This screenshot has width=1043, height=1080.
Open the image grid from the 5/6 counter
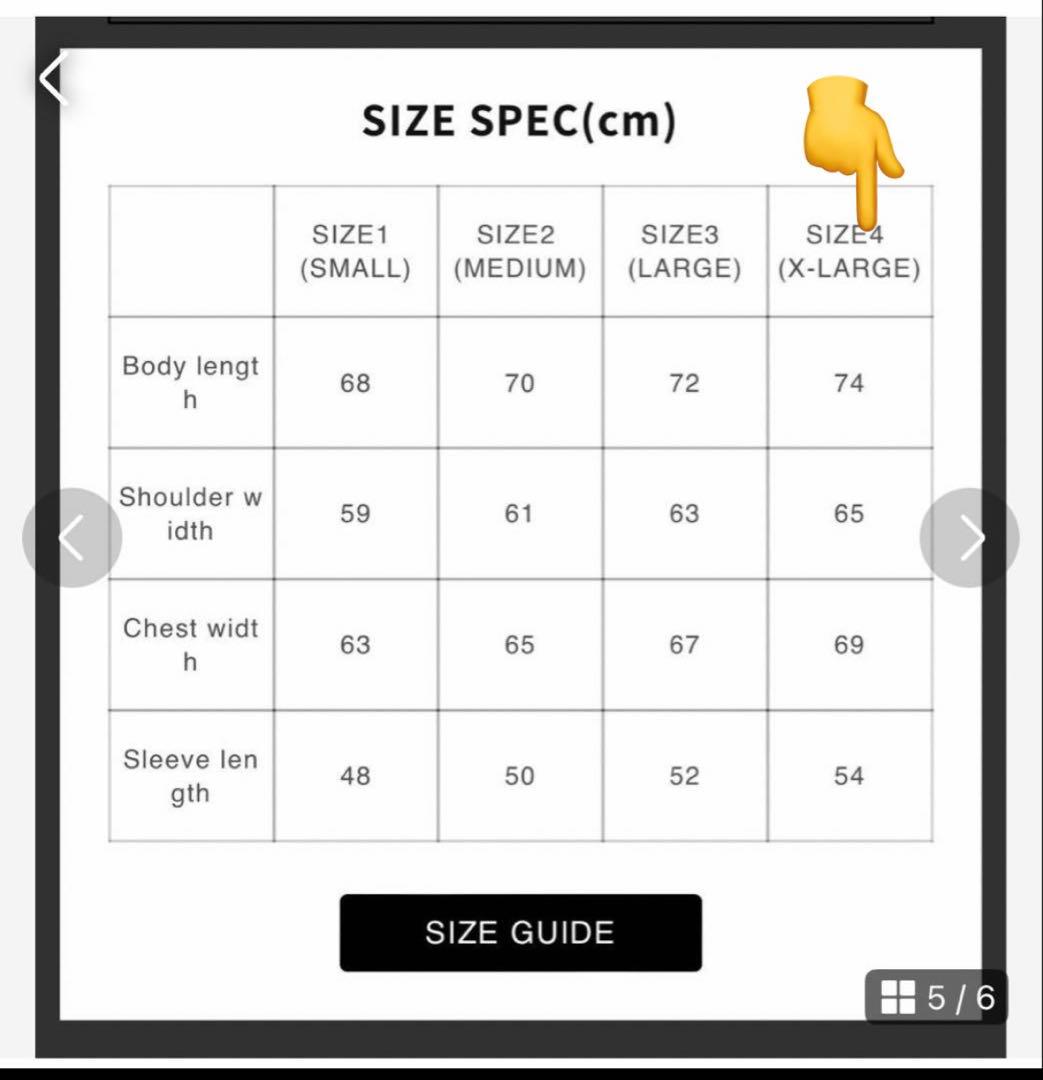[x=937, y=997]
